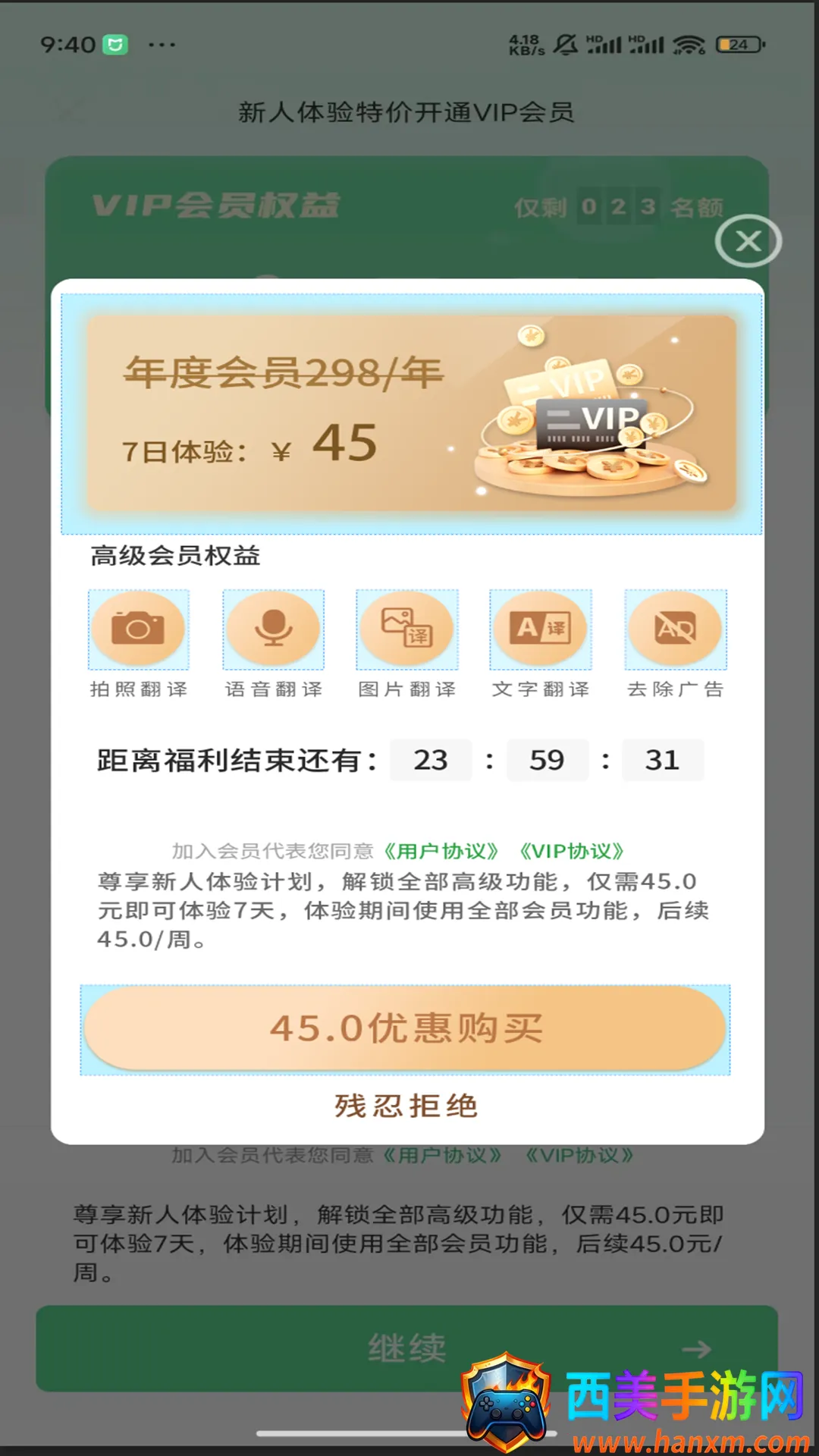This screenshot has height=1456, width=819.
Task: Decline the offer via 残忍拒绝
Action: pyautogui.click(x=406, y=1106)
